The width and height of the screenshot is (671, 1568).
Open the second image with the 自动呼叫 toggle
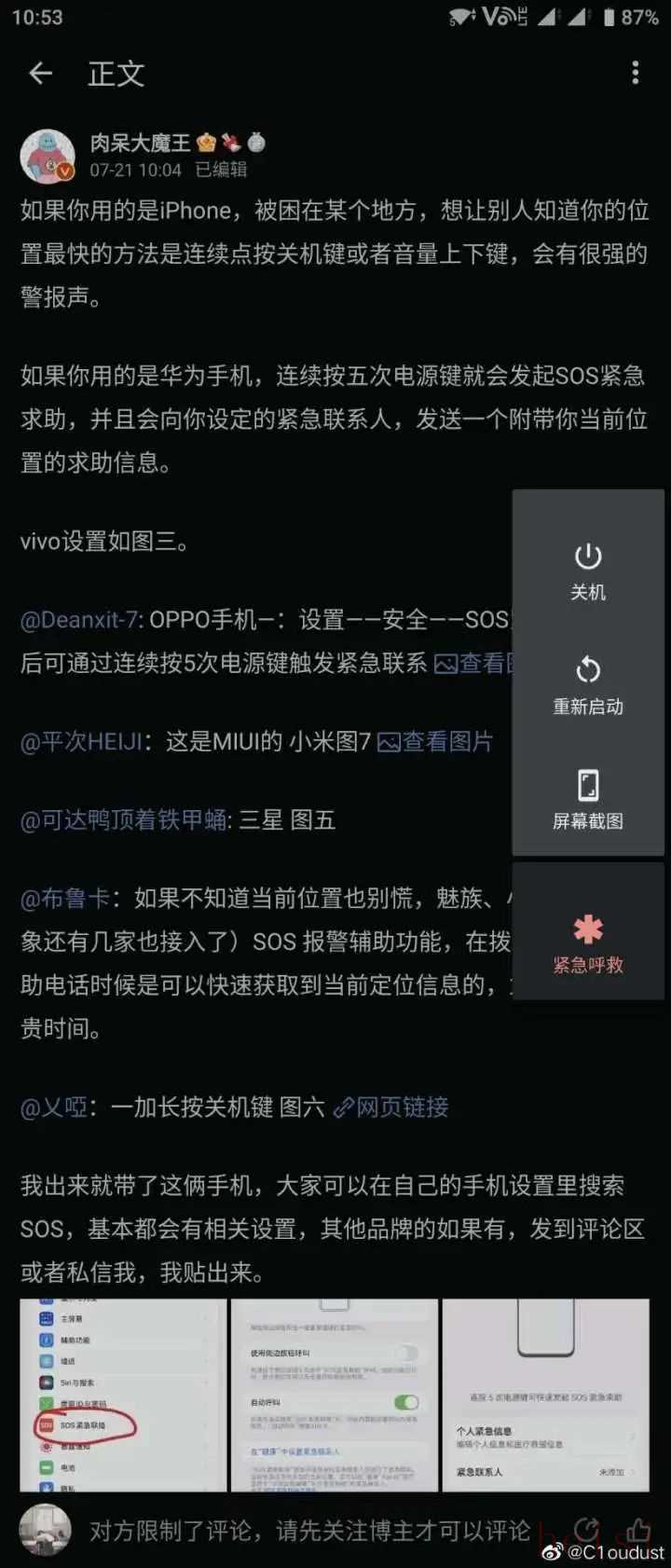coord(334,1395)
